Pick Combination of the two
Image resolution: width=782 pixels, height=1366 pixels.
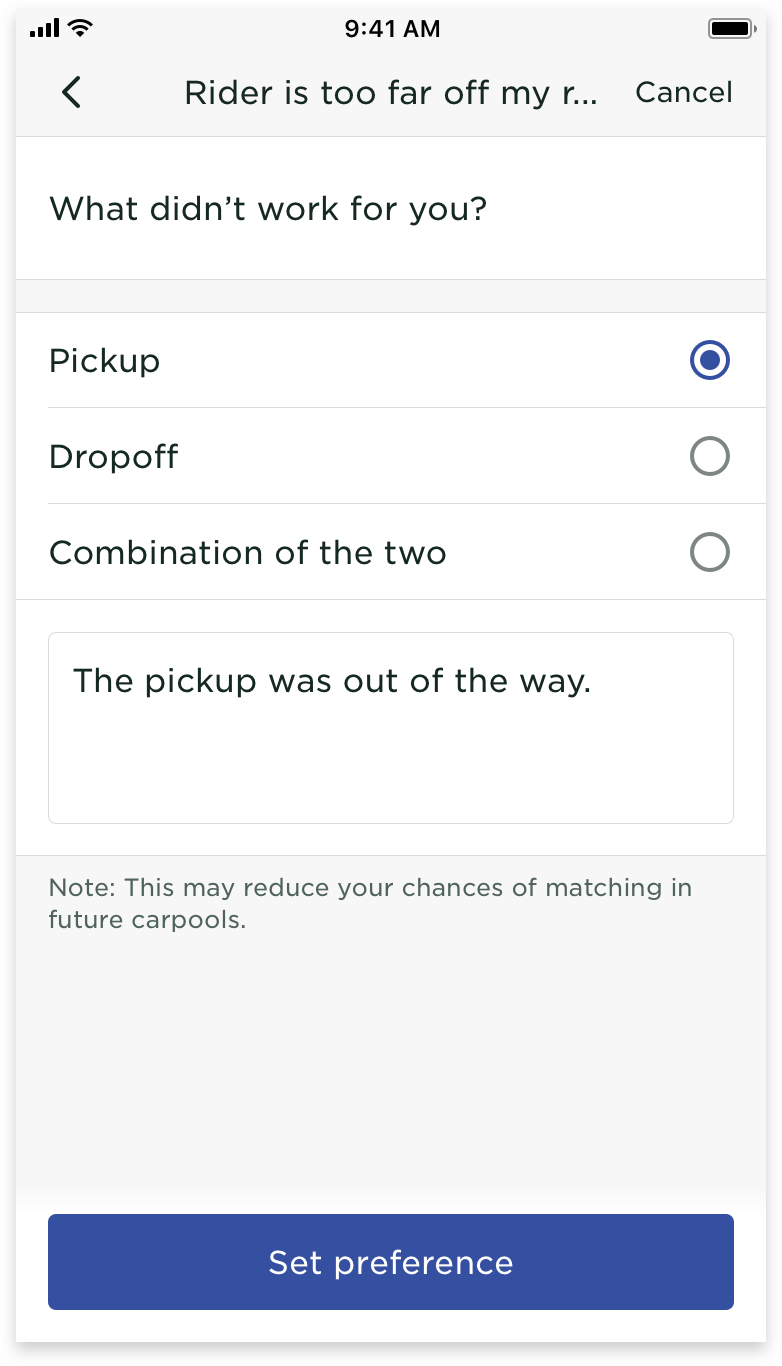[709, 552]
